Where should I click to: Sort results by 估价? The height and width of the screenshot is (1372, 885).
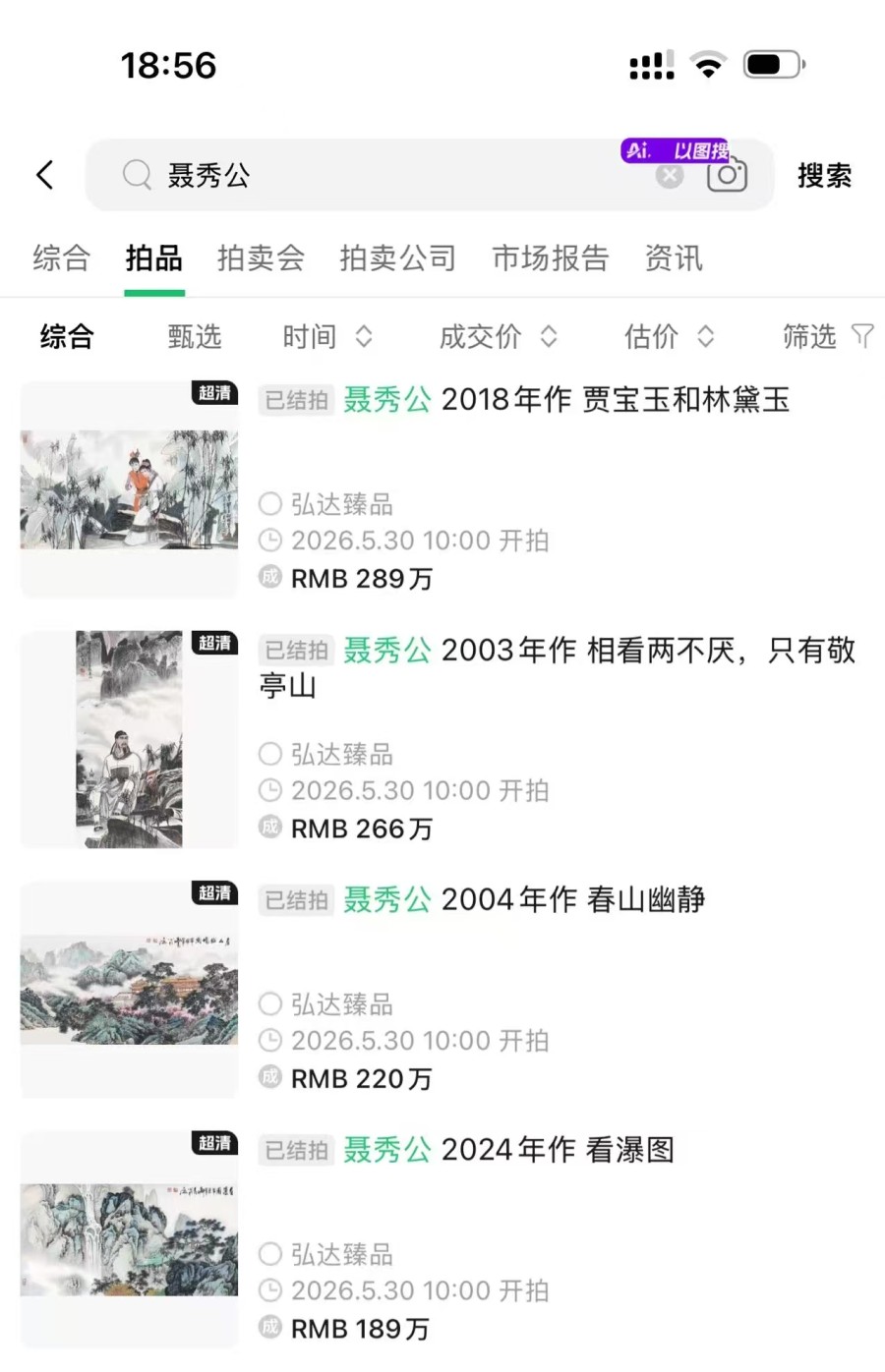pos(669,337)
